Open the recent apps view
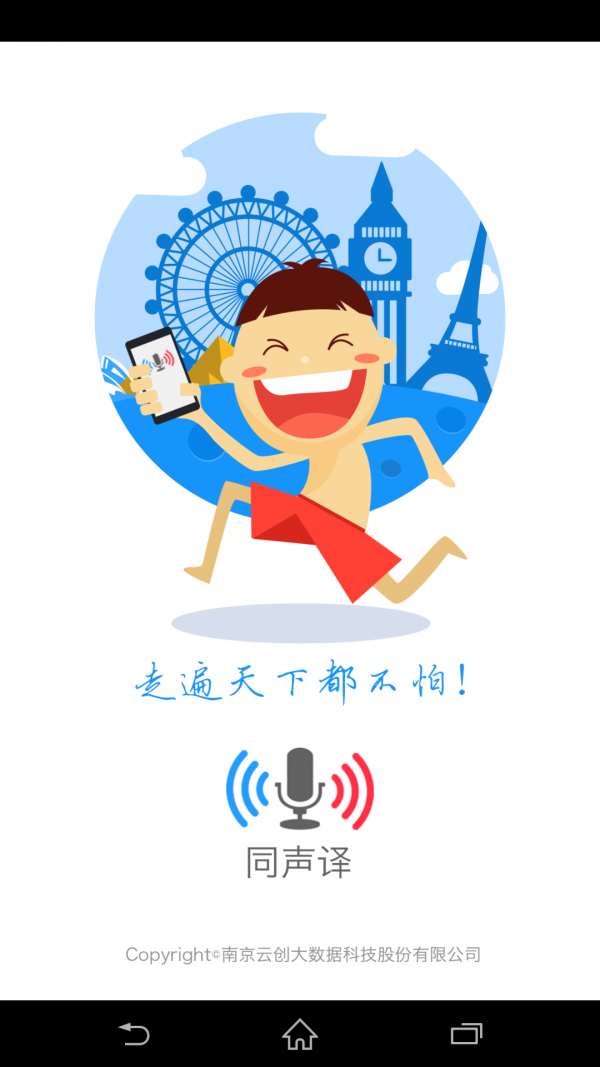Viewport: 600px width, 1067px height. (466, 1034)
